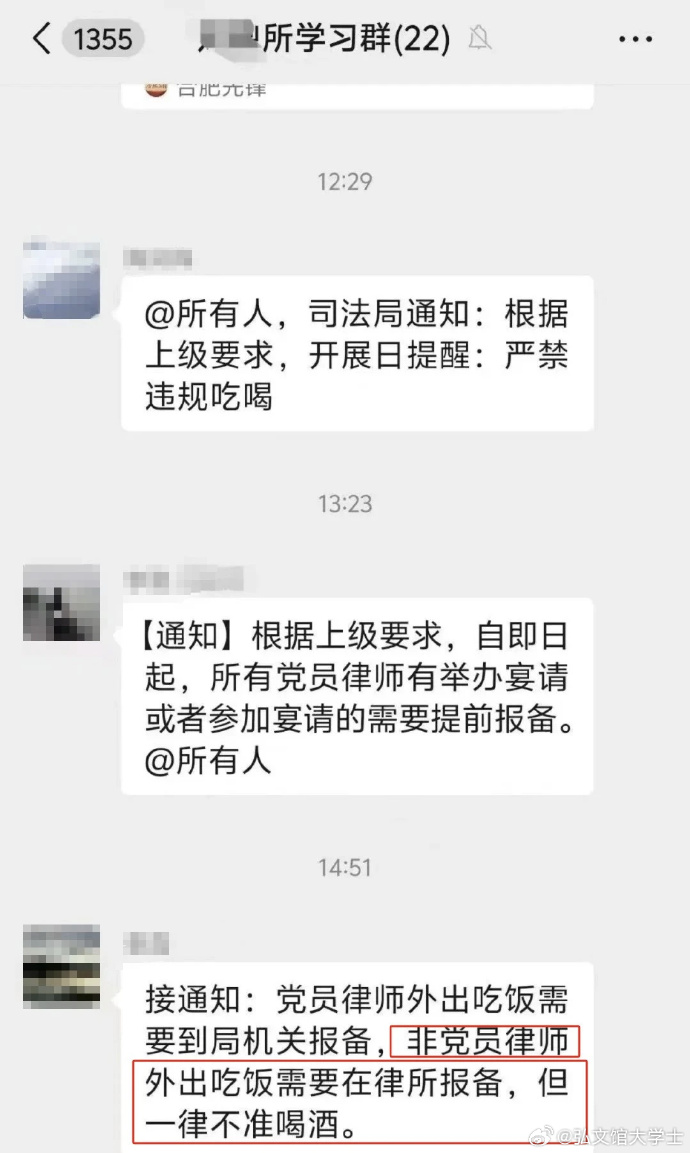Open avatar of the 13:23 message sender
The image size is (690, 1153).
tap(61, 602)
